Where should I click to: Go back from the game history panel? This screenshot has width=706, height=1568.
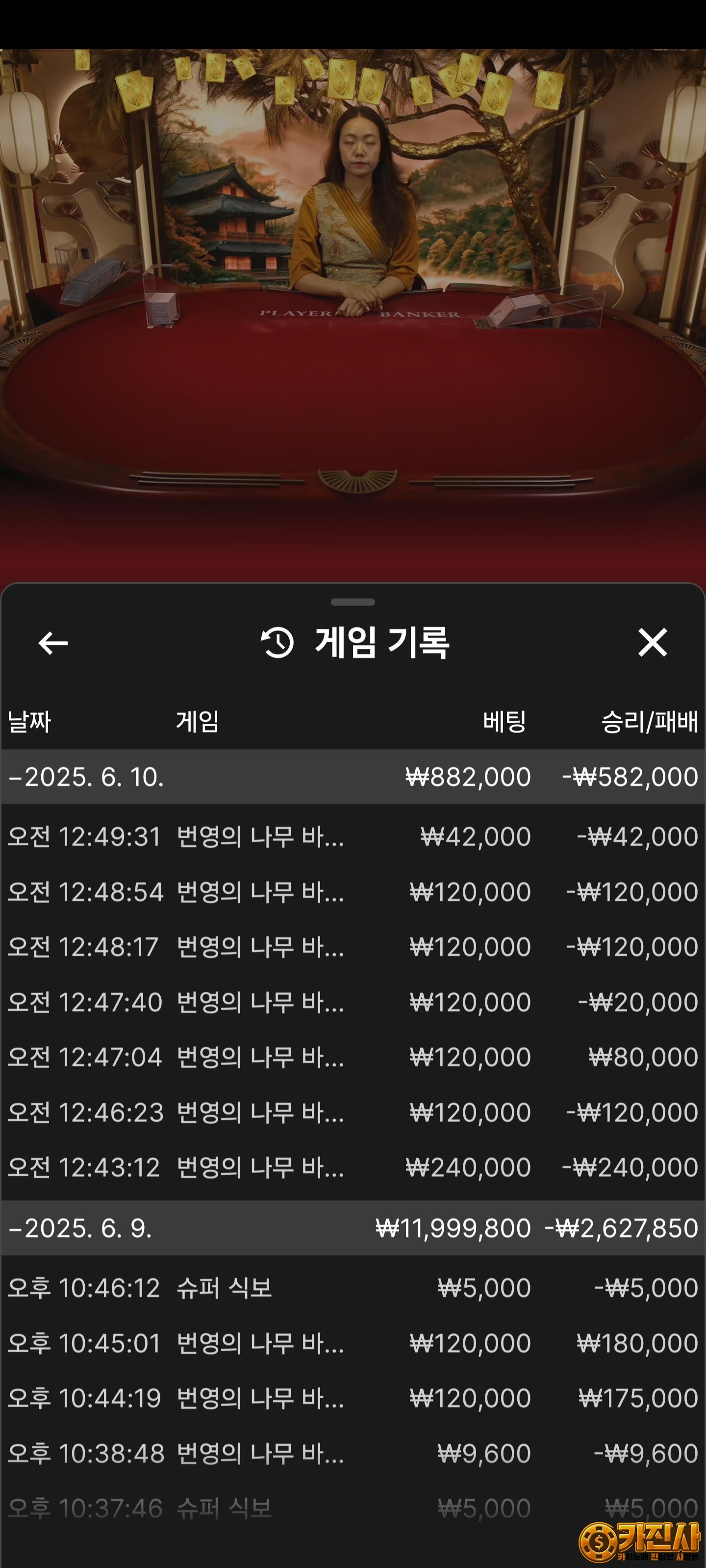pos(53,643)
